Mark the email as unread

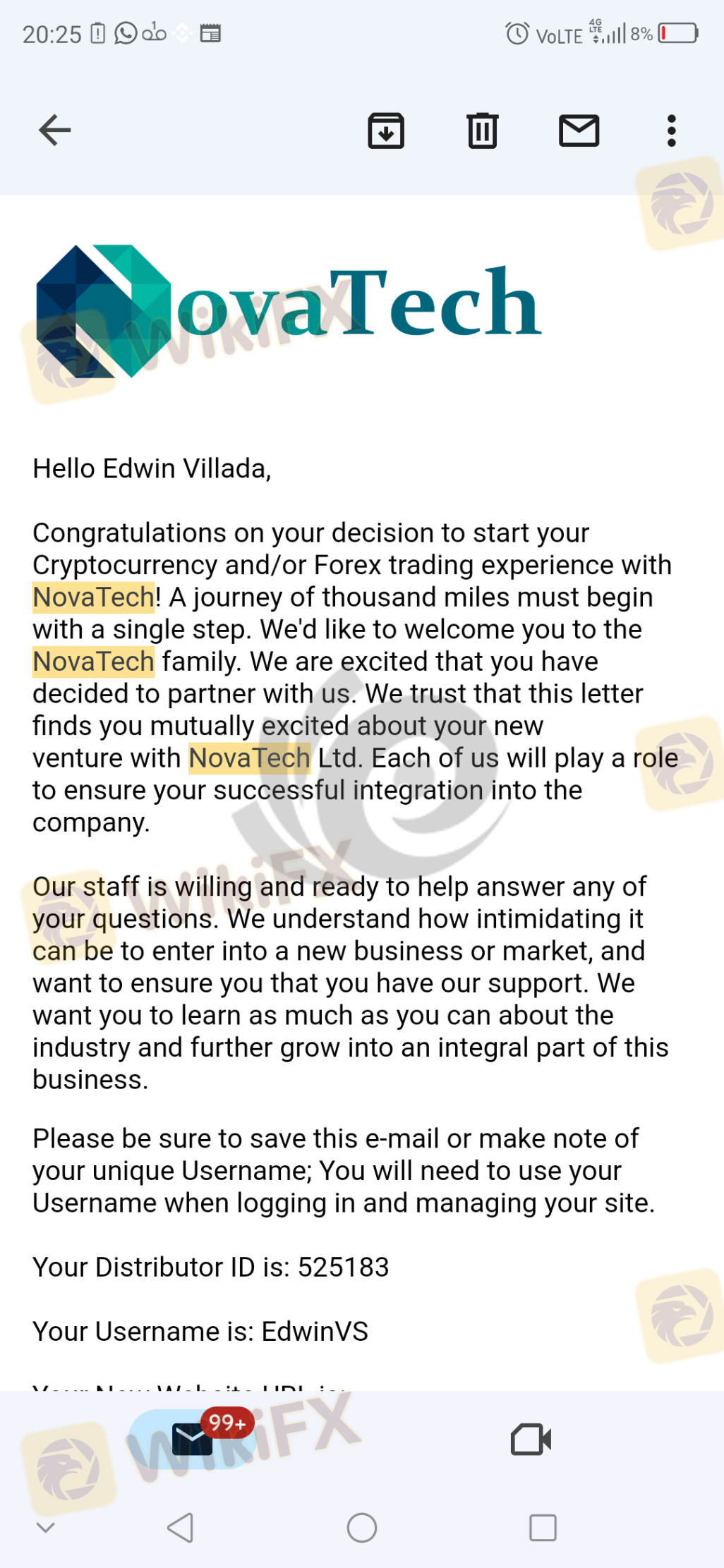pyautogui.click(x=579, y=130)
